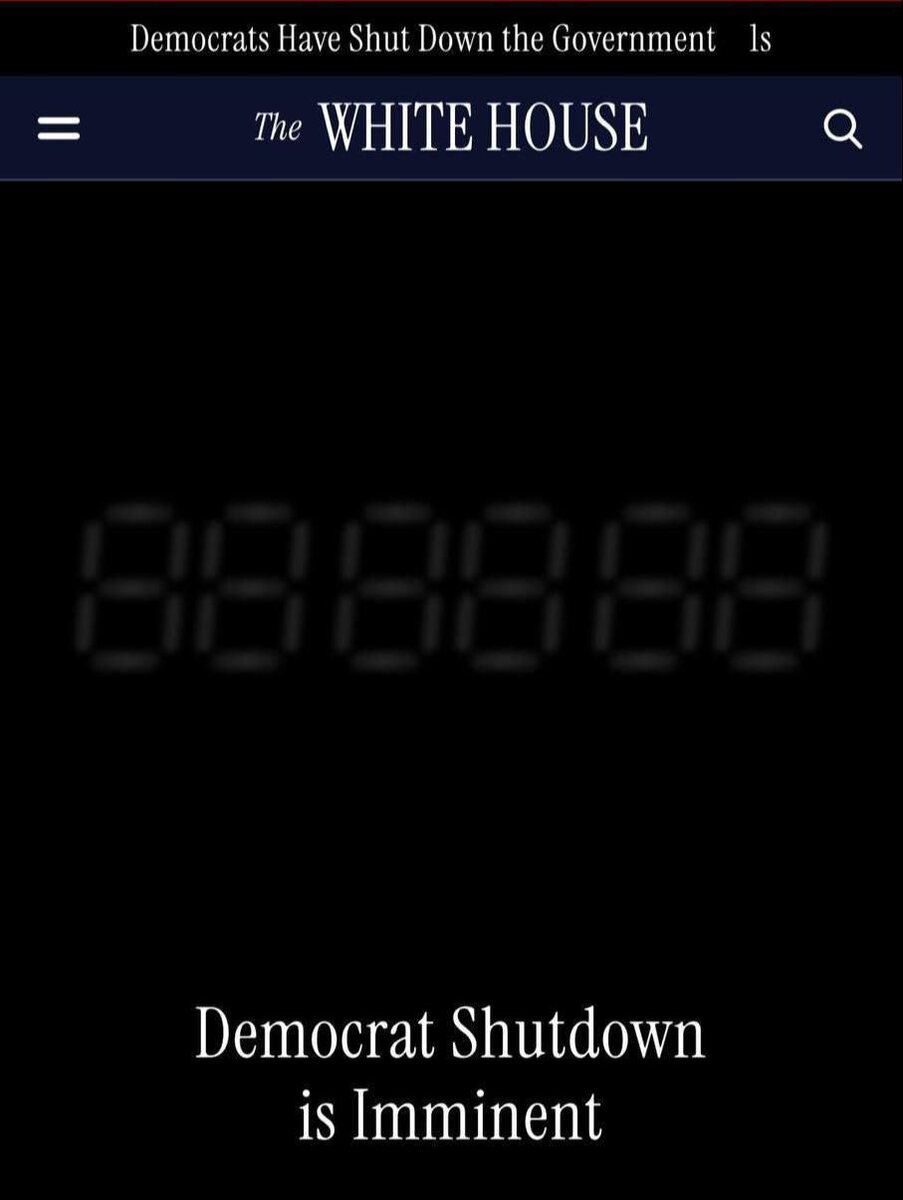Viewport: 903px width, 1200px height.
Task: Open the site search
Action: pyautogui.click(x=842, y=129)
